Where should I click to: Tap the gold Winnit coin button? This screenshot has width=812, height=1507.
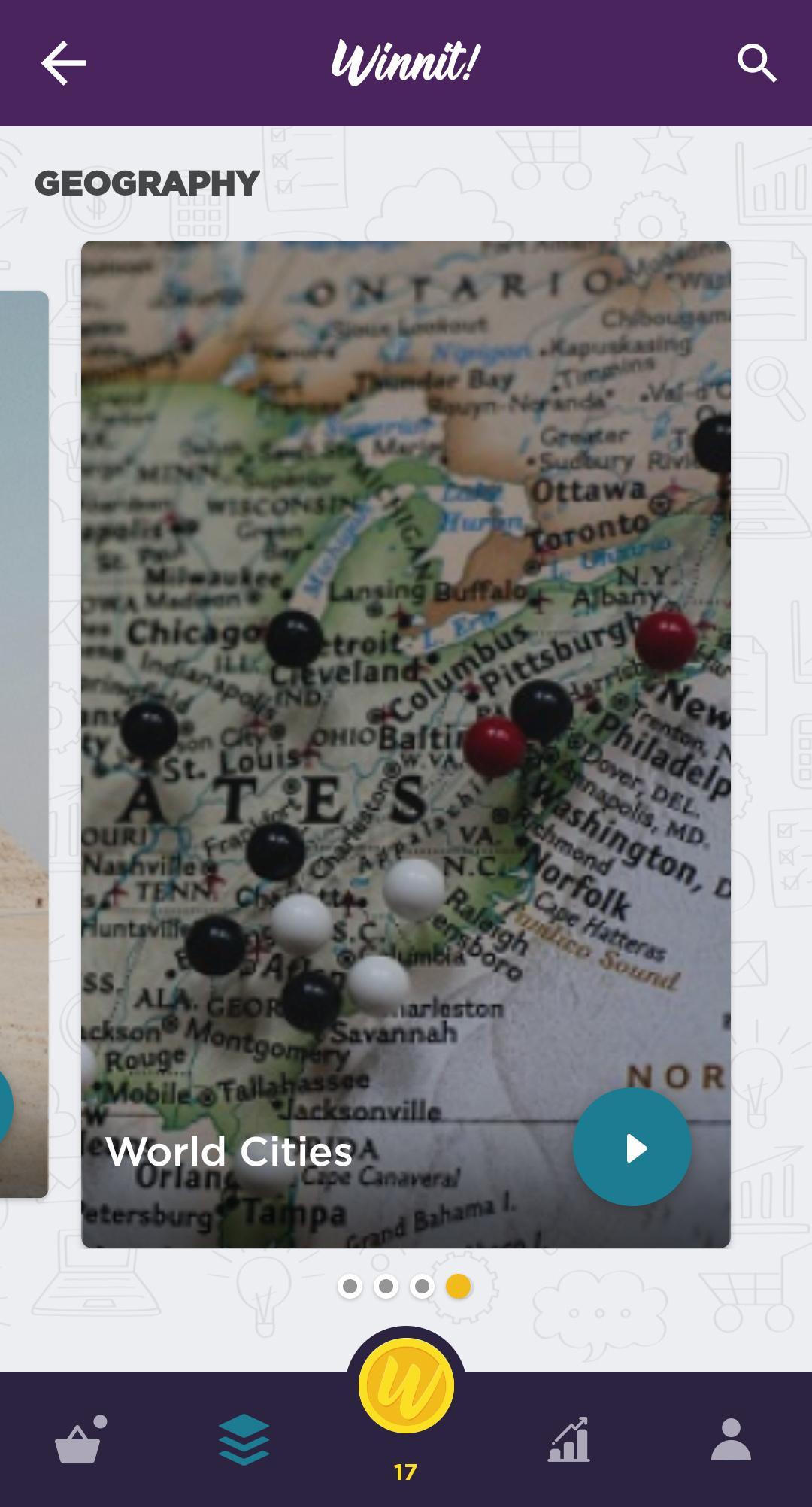coord(406,1386)
